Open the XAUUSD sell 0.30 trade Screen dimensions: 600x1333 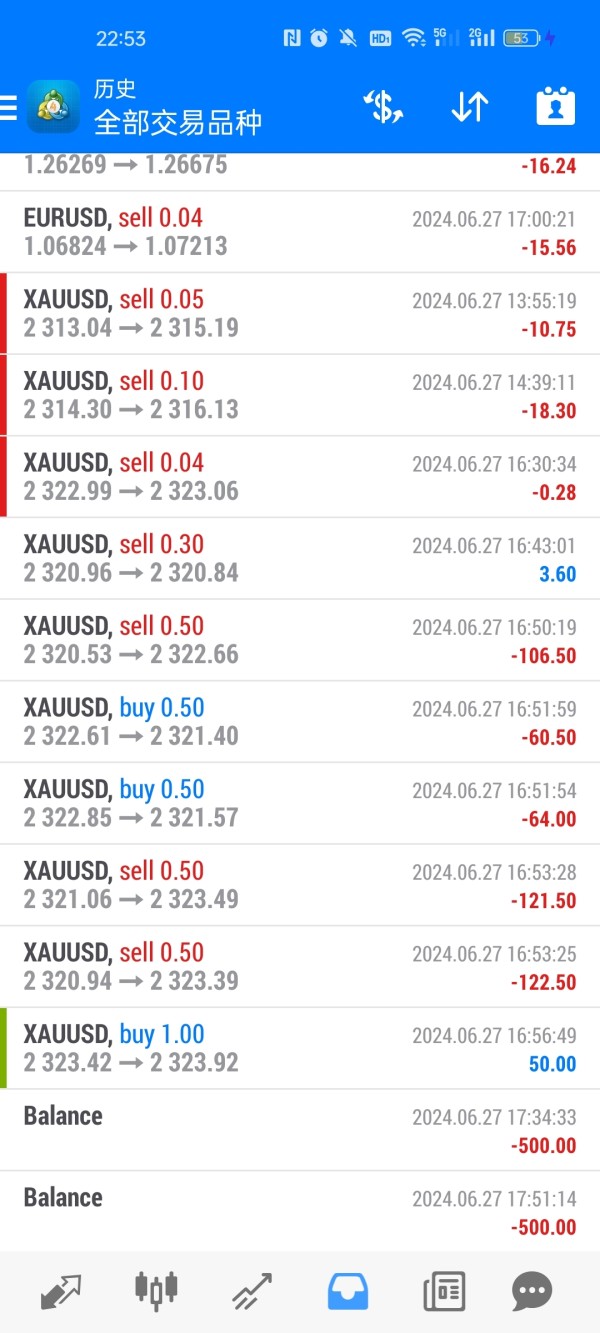[300, 559]
